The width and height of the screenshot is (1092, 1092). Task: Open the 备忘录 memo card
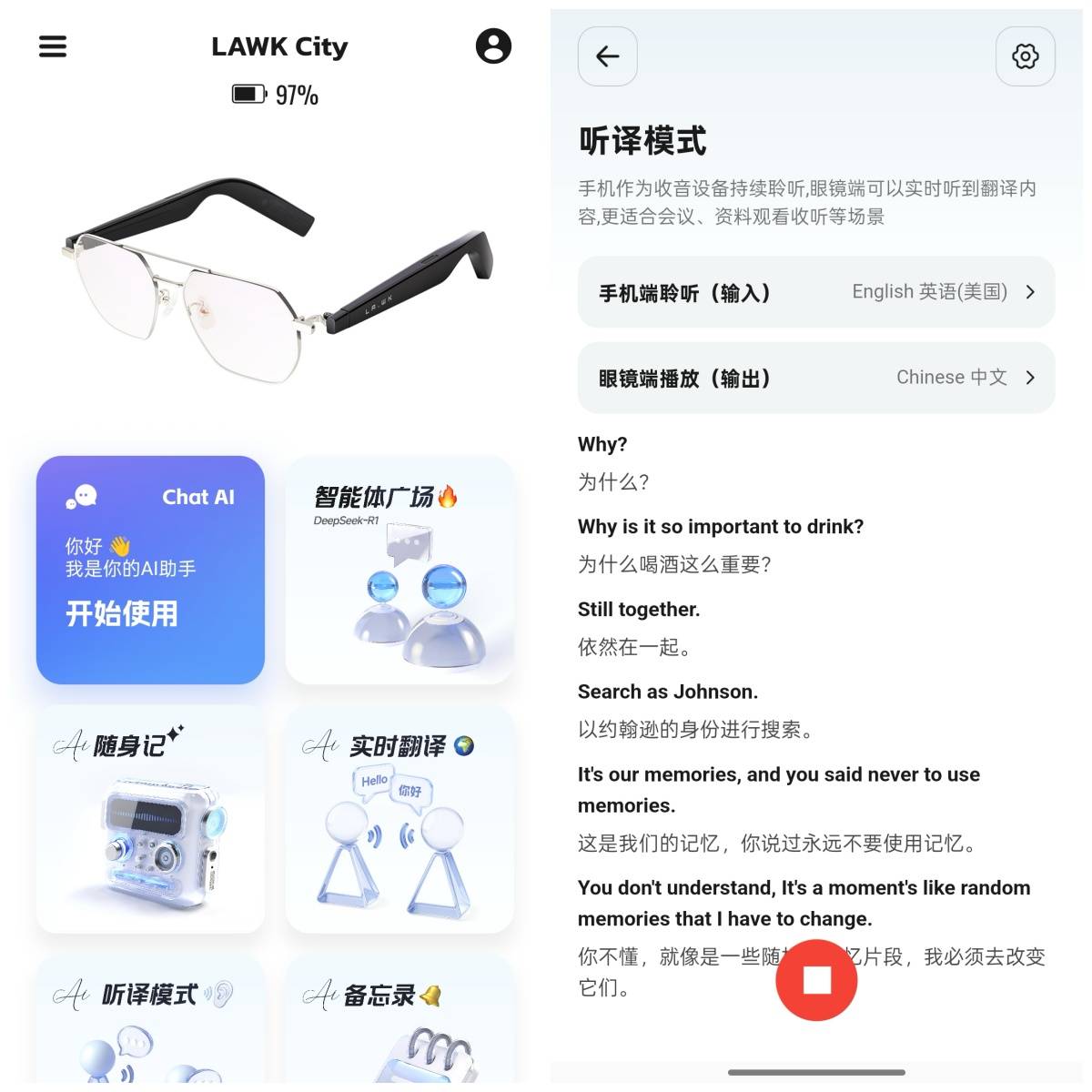click(x=399, y=1019)
